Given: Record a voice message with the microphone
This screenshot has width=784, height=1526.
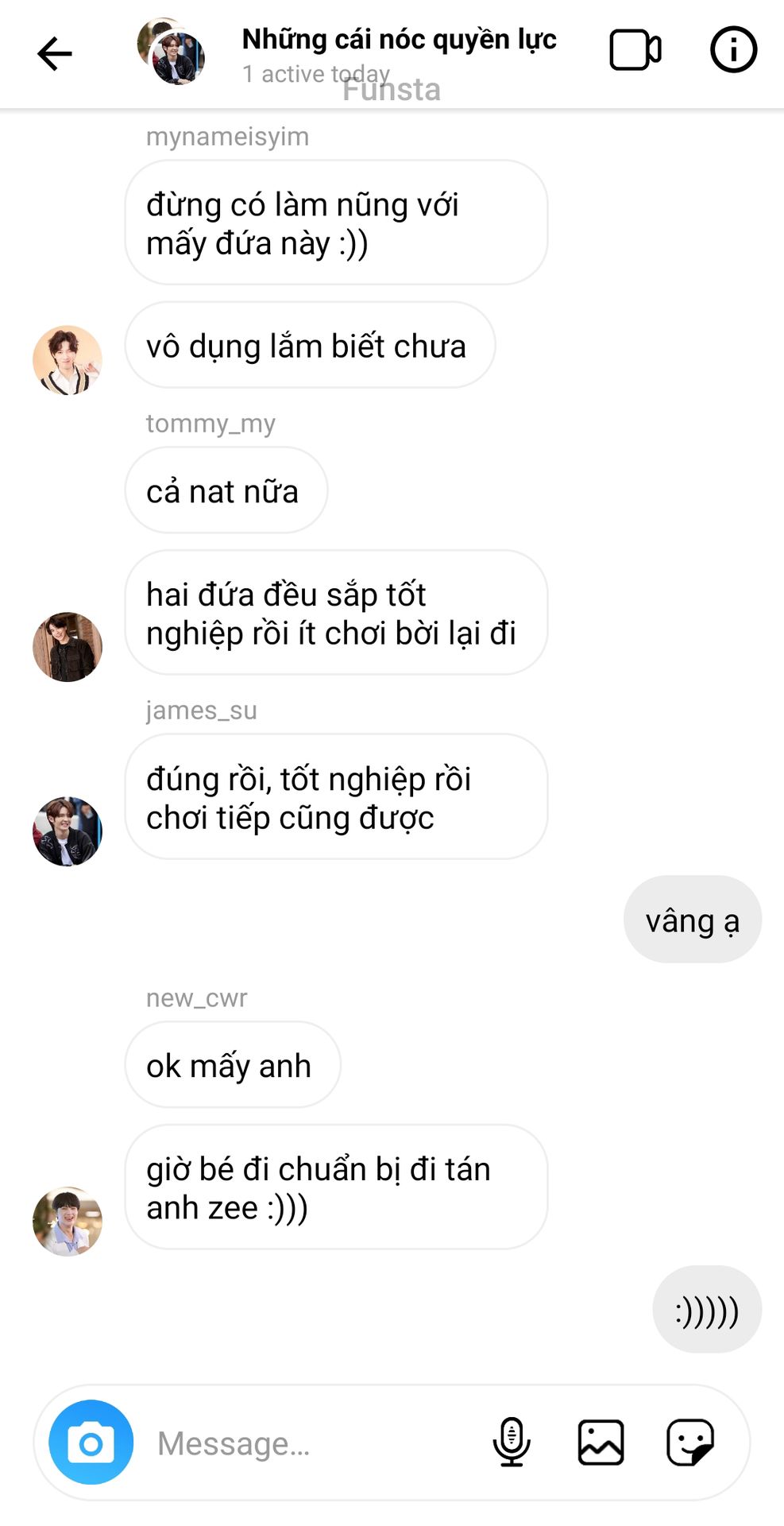Looking at the screenshot, I should [512, 1442].
